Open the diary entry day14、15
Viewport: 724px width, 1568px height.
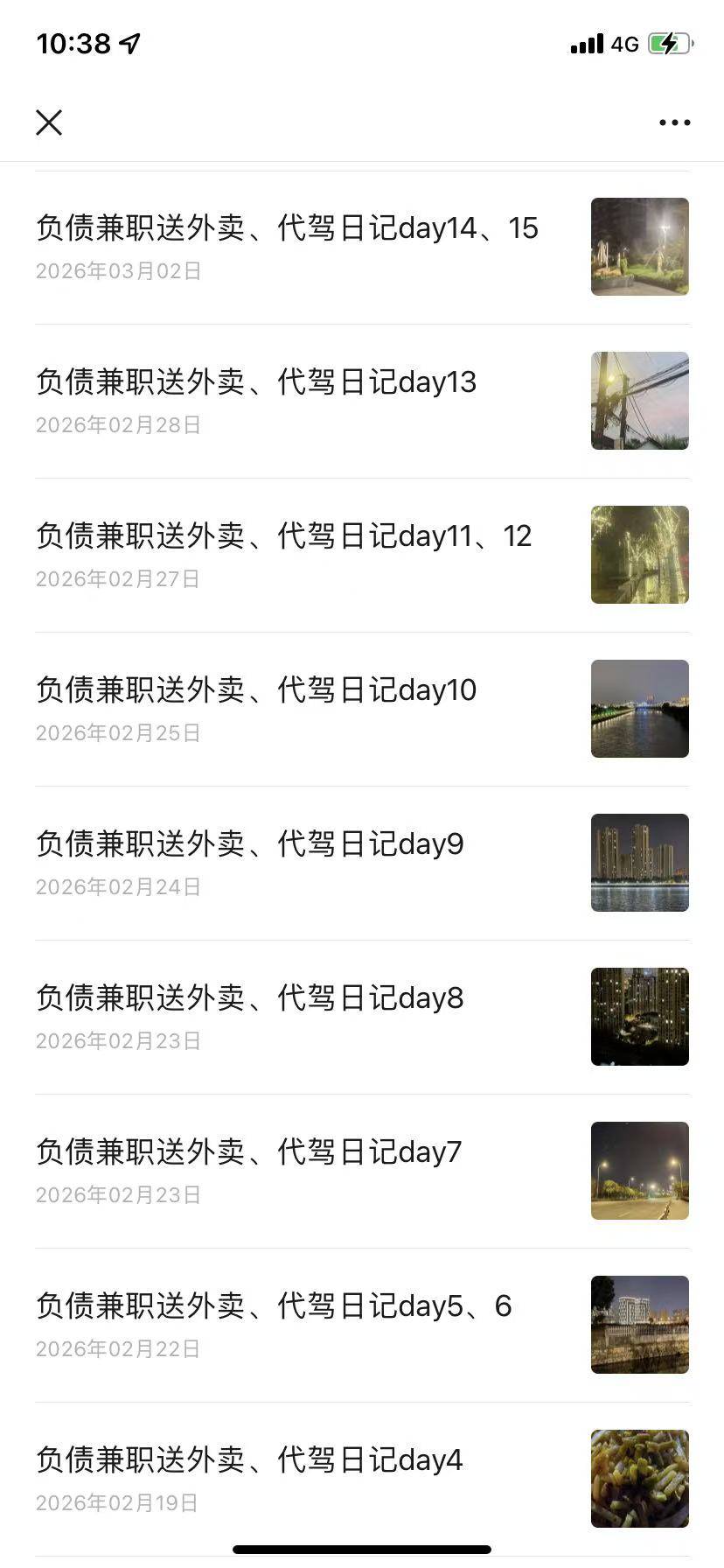287,229
